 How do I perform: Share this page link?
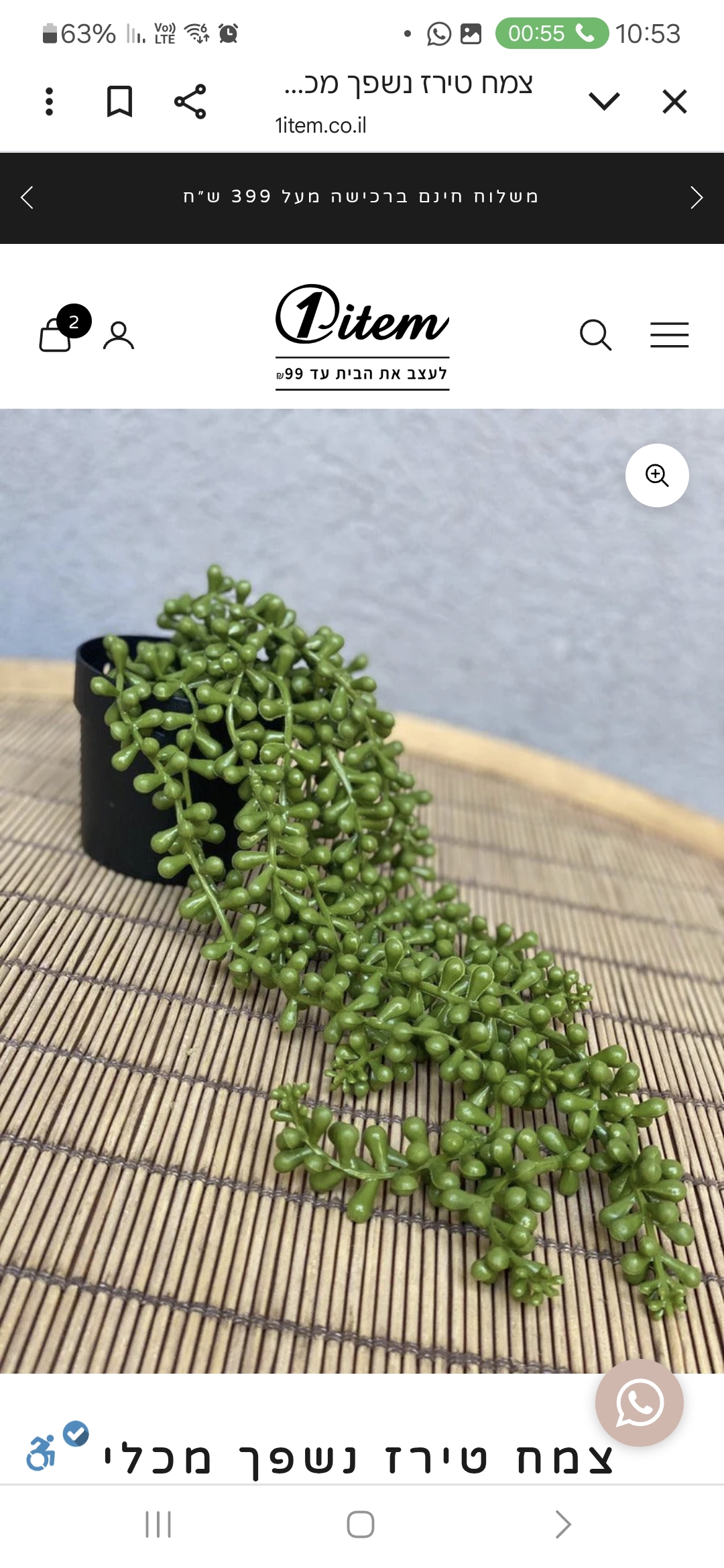pos(190,102)
